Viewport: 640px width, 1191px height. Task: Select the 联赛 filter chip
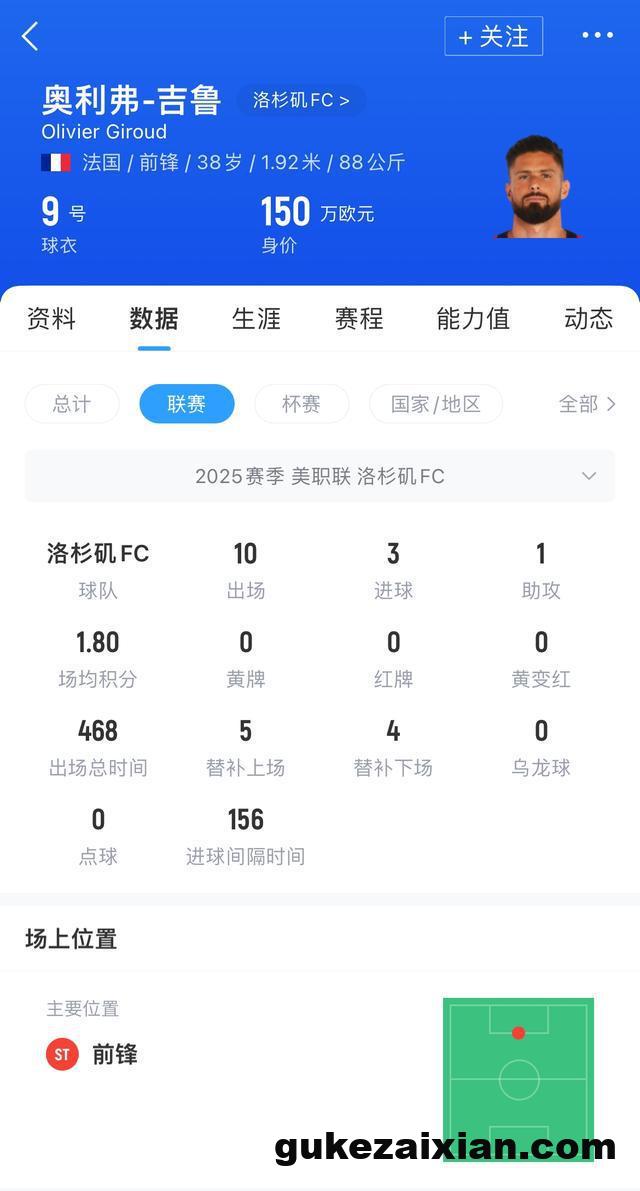tap(187, 404)
